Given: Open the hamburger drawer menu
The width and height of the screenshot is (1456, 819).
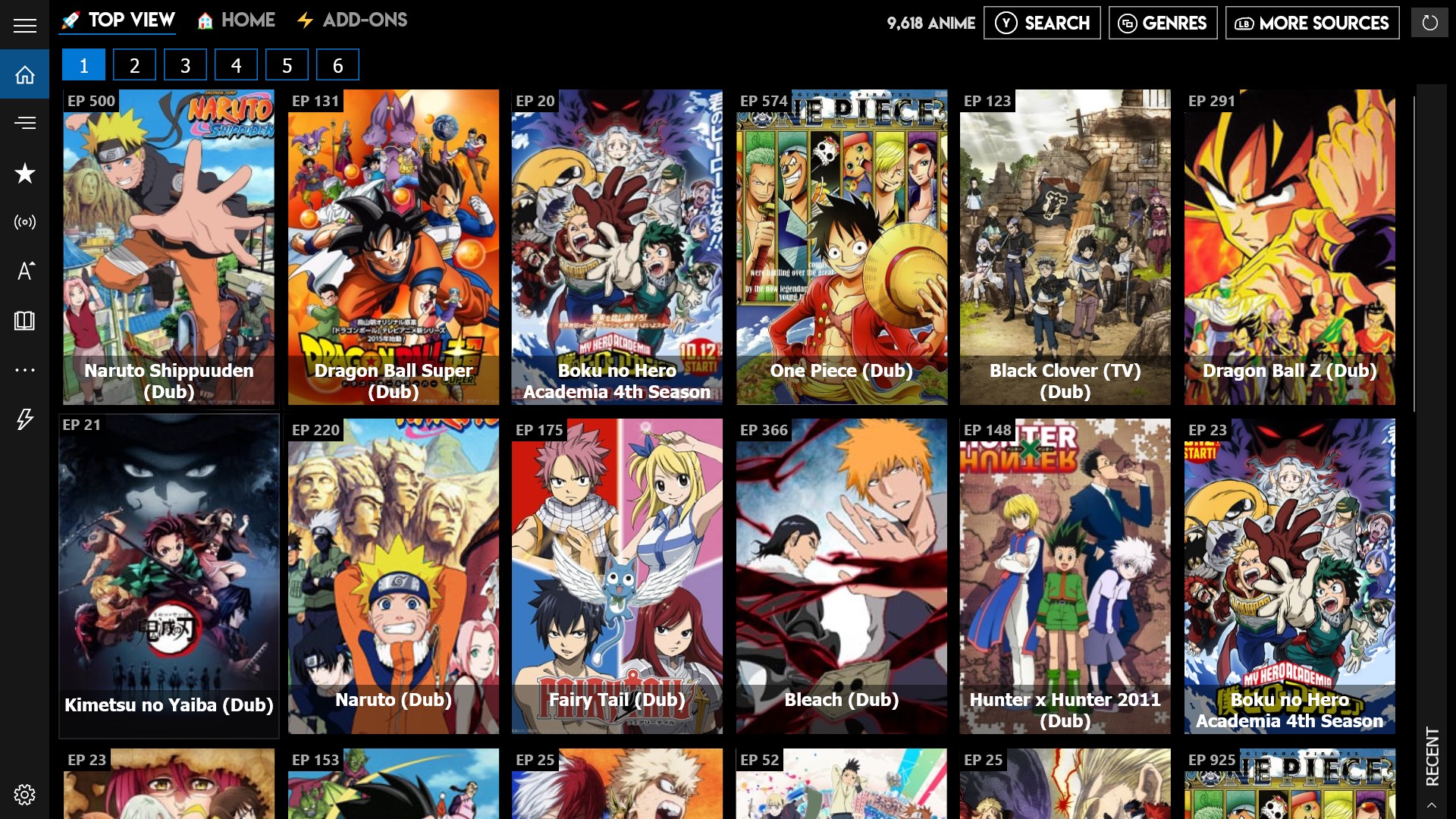Looking at the screenshot, I should click(x=24, y=26).
